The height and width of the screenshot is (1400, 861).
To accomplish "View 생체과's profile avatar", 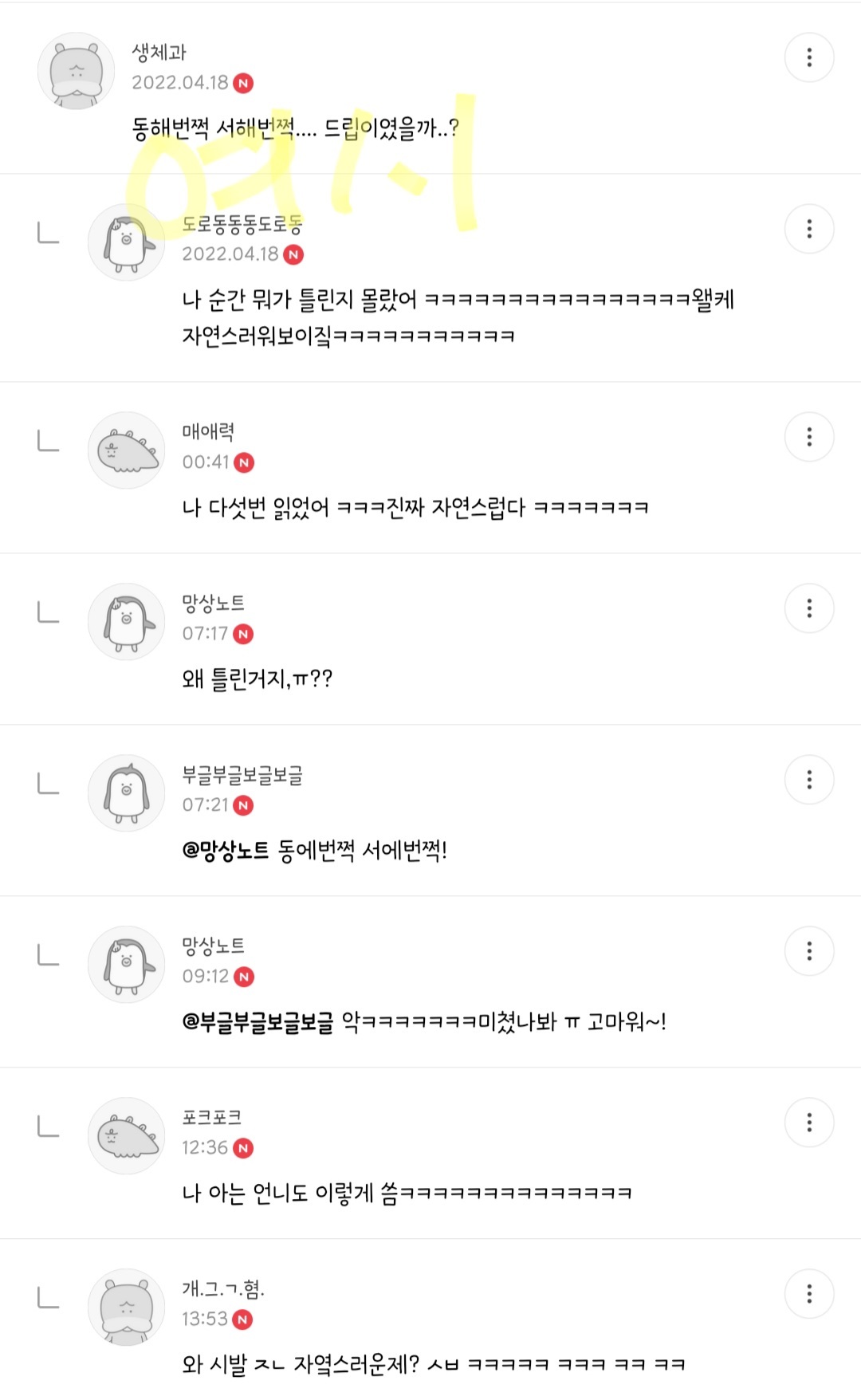I will coord(77,71).
